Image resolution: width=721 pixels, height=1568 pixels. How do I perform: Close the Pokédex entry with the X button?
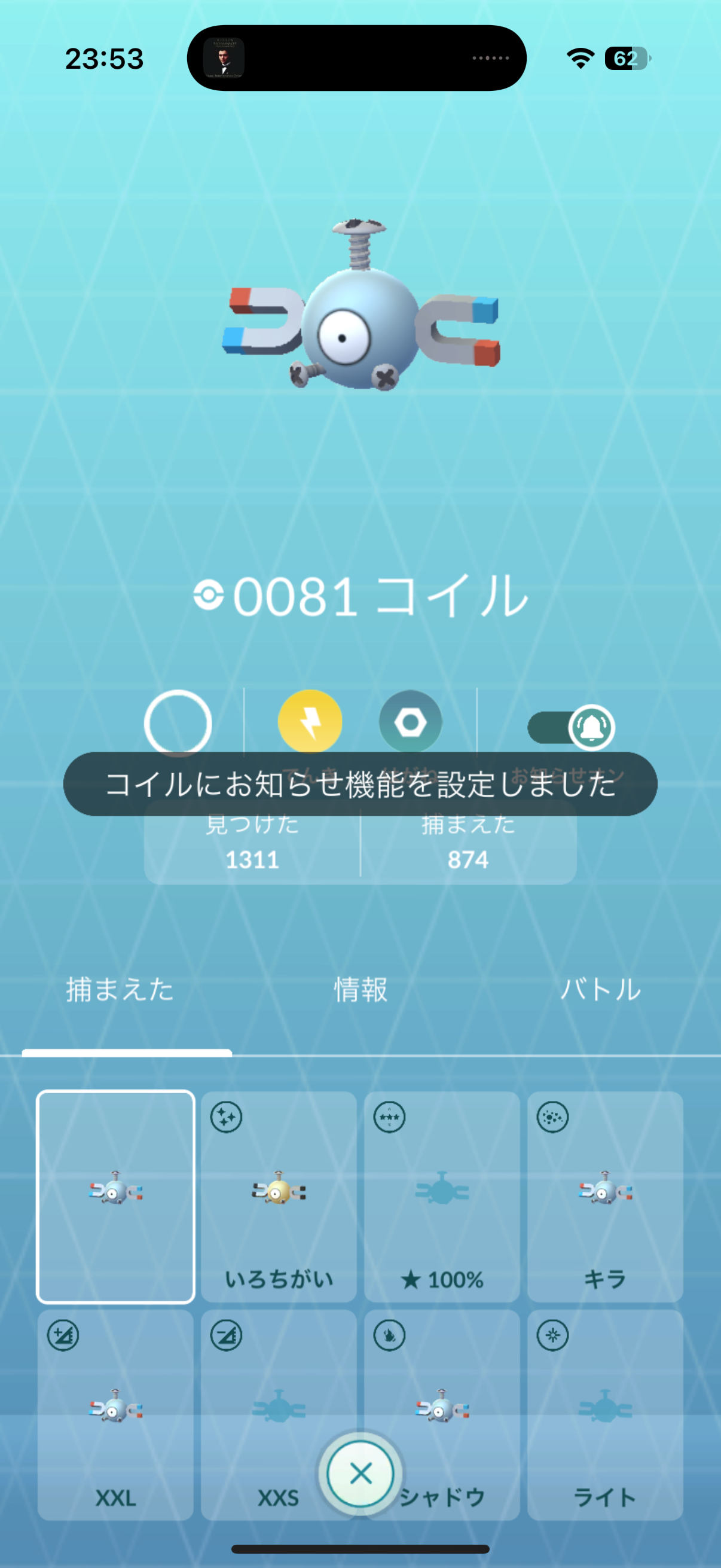tap(360, 1474)
